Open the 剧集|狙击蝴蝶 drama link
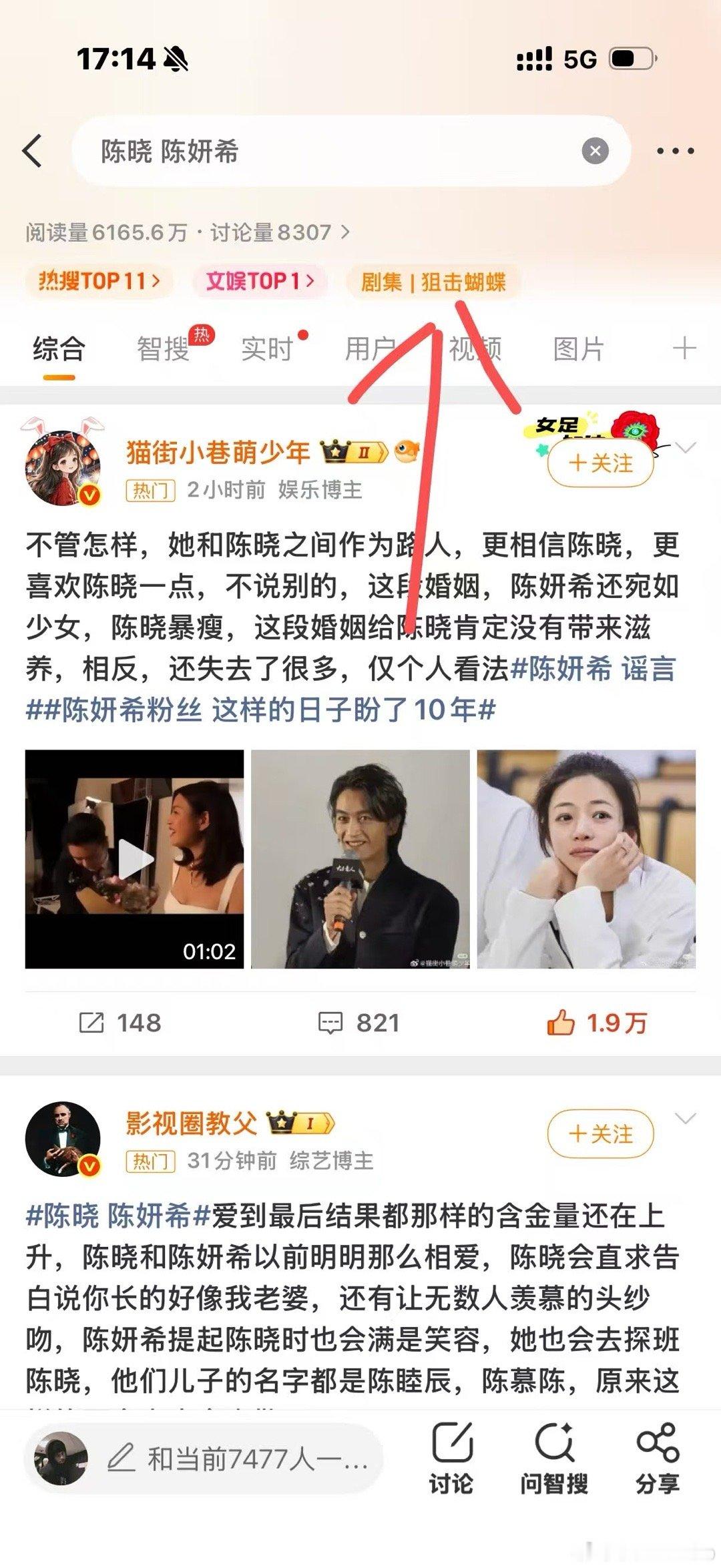The width and height of the screenshot is (721, 1568). pos(433,282)
